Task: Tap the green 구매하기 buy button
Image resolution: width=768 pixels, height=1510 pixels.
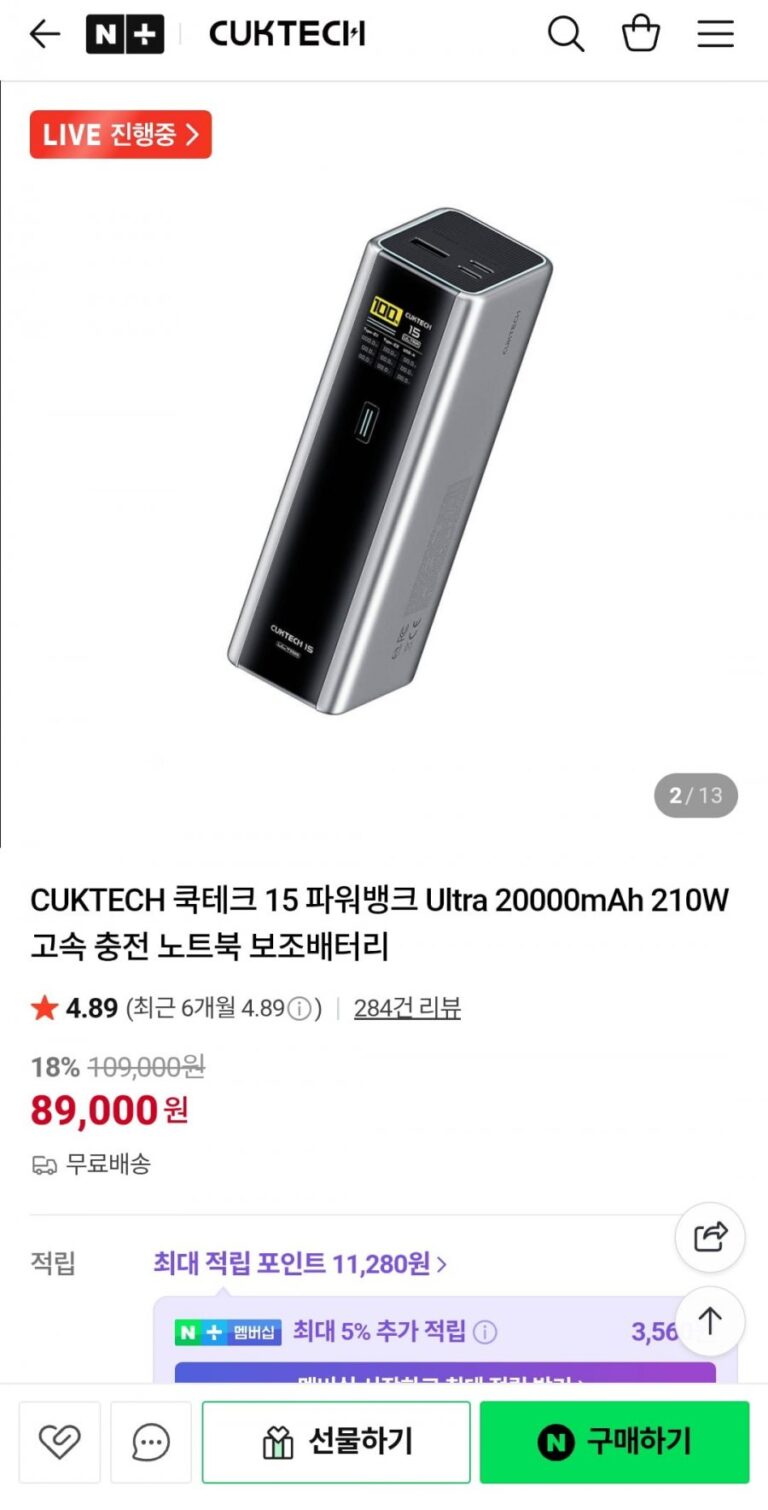Action: pos(614,1442)
